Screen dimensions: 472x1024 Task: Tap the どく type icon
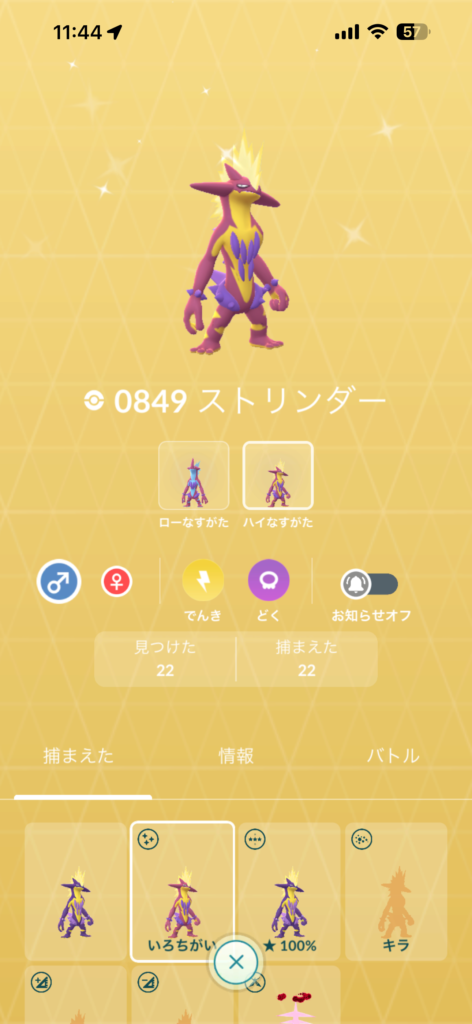pos(269,580)
